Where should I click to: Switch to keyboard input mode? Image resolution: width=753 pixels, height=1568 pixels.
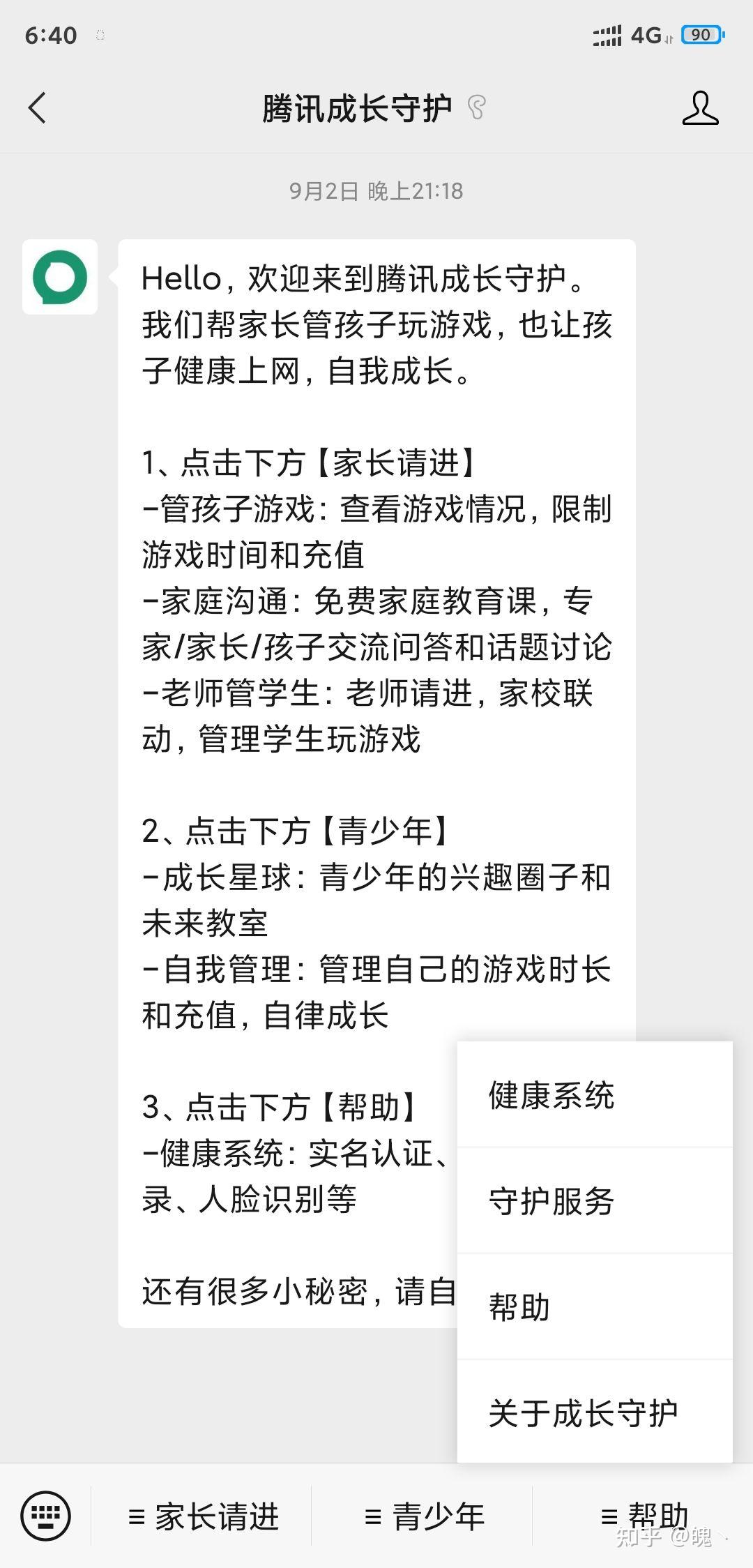tap(46, 1515)
